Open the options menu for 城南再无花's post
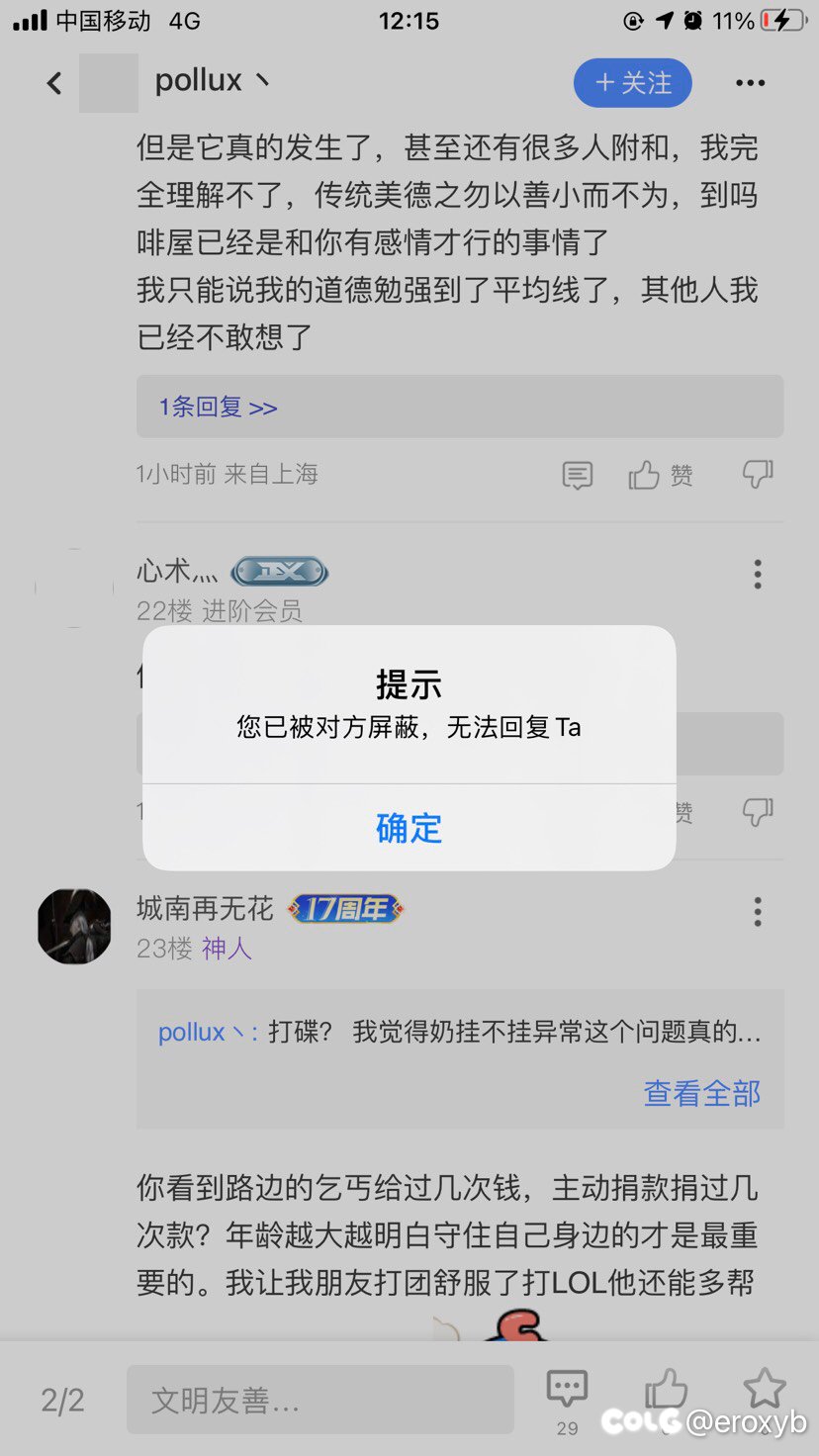 pyautogui.click(x=758, y=911)
